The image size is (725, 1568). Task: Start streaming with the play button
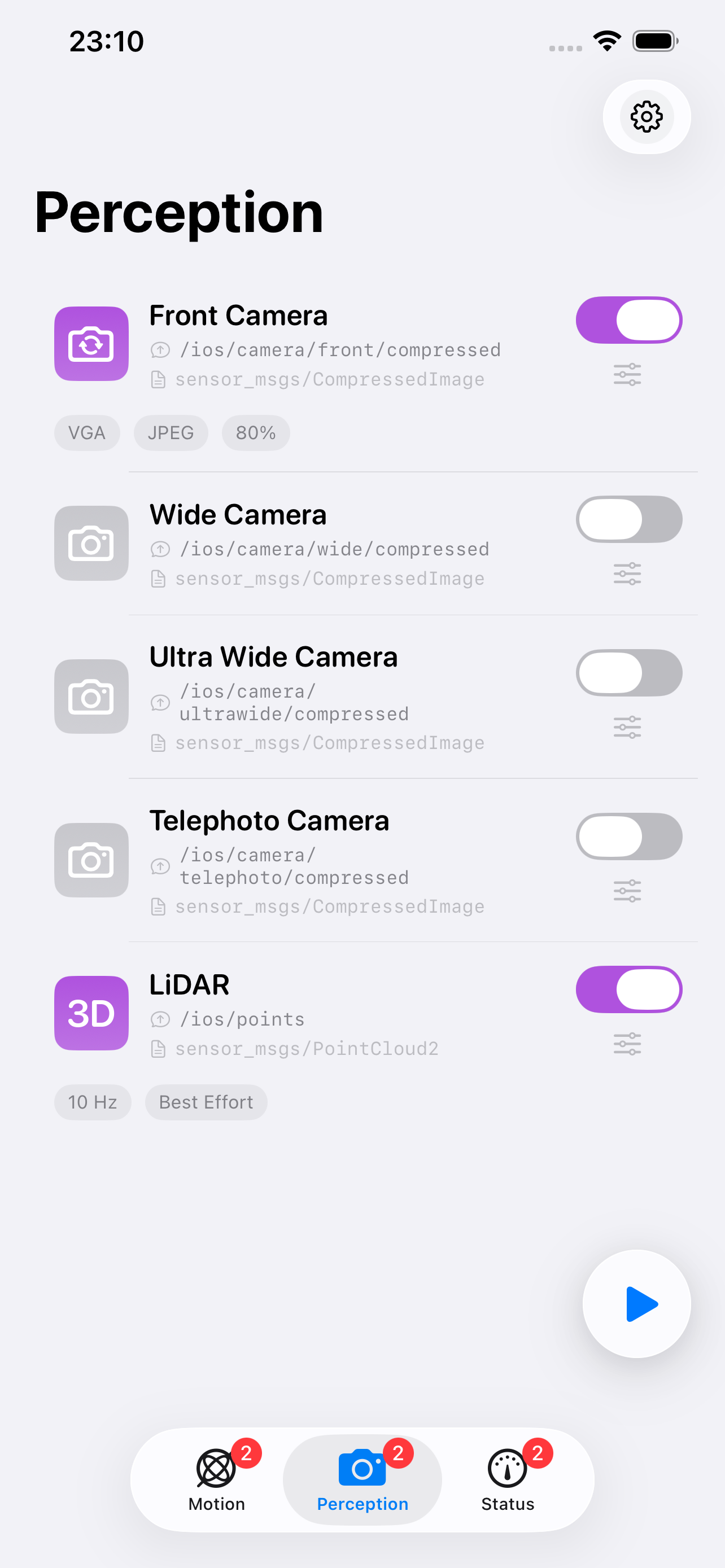pos(636,1304)
